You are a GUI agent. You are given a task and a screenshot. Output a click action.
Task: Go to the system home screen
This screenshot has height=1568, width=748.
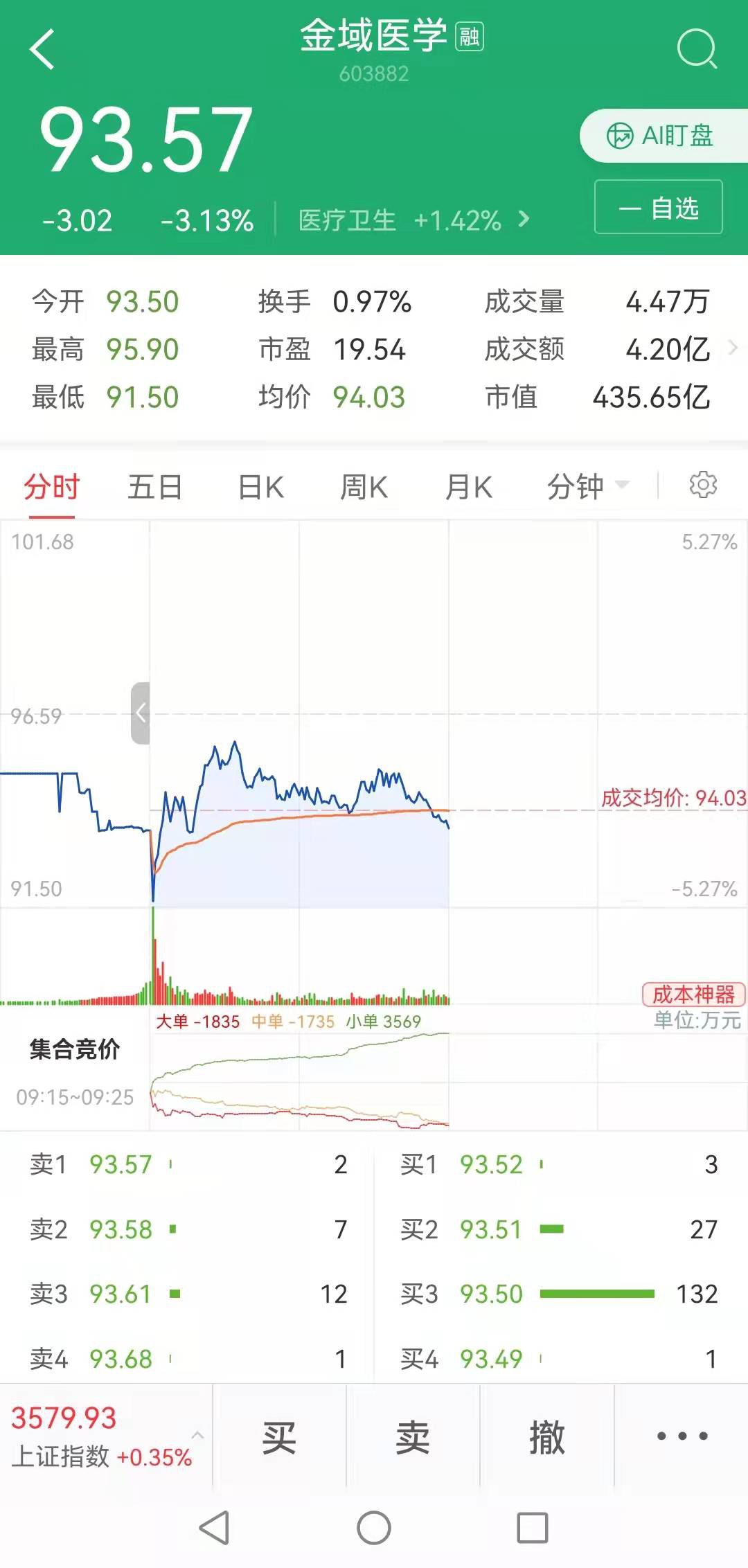(x=374, y=1528)
